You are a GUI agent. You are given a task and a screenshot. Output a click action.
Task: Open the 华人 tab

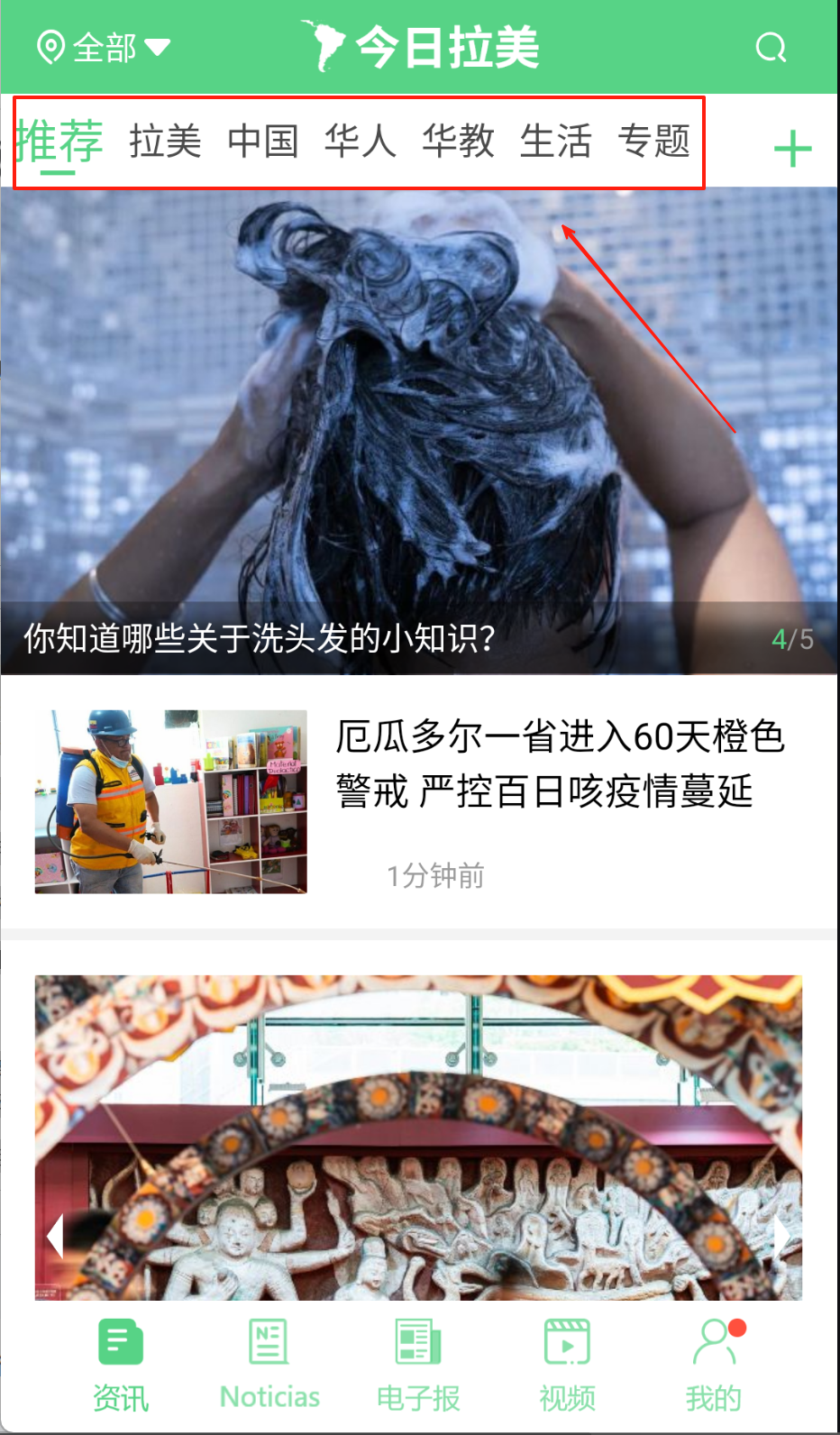click(360, 142)
